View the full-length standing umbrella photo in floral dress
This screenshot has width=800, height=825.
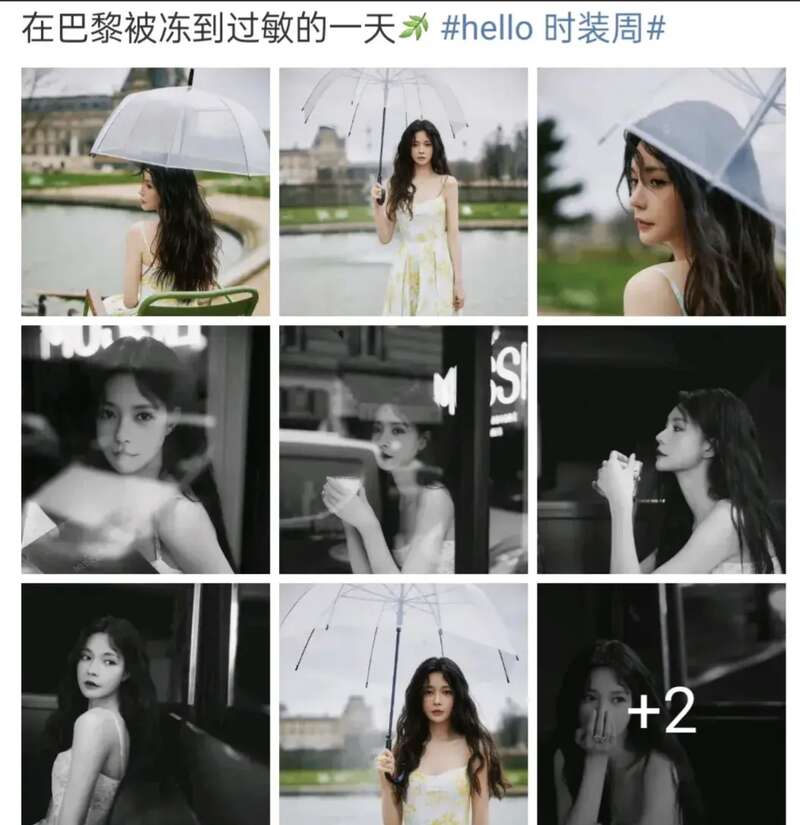[x=403, y=192]
